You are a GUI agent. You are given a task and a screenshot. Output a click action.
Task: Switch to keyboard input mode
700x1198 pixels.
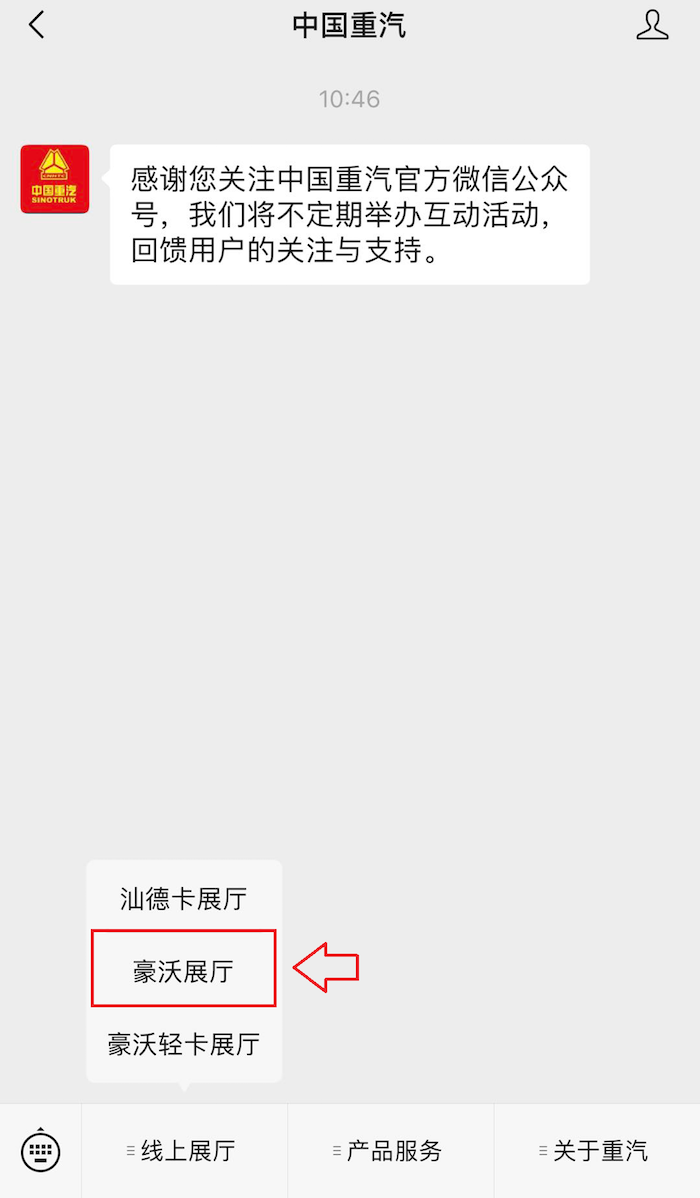click(41, 1151)
